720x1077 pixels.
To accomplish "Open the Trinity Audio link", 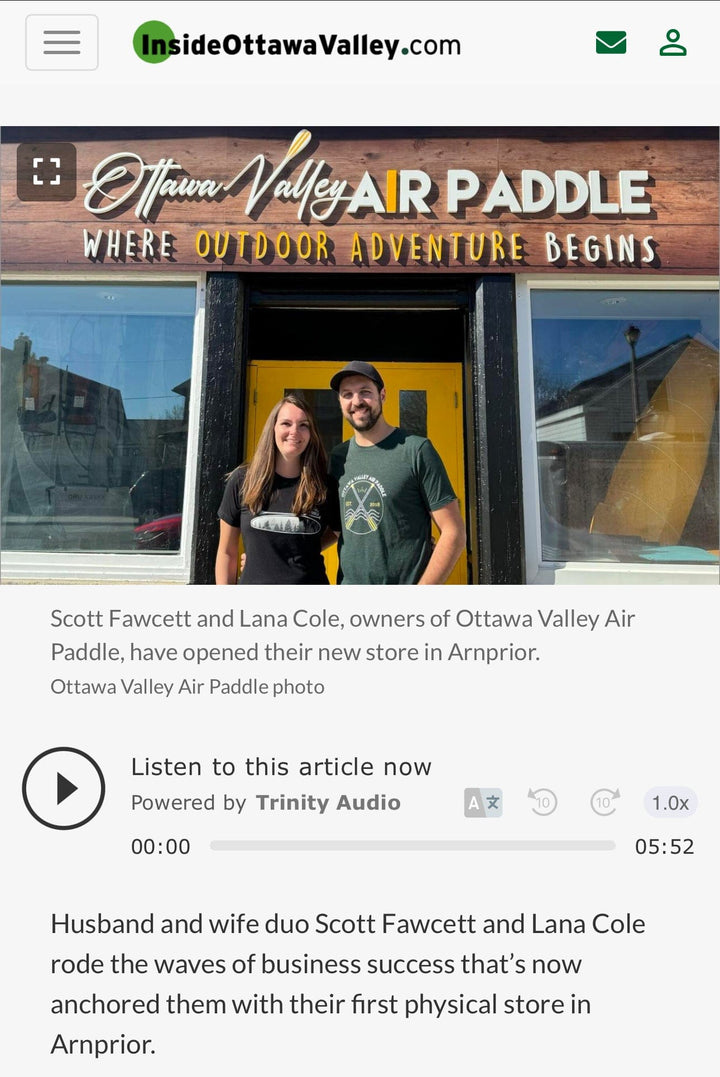I will [328, 802].
